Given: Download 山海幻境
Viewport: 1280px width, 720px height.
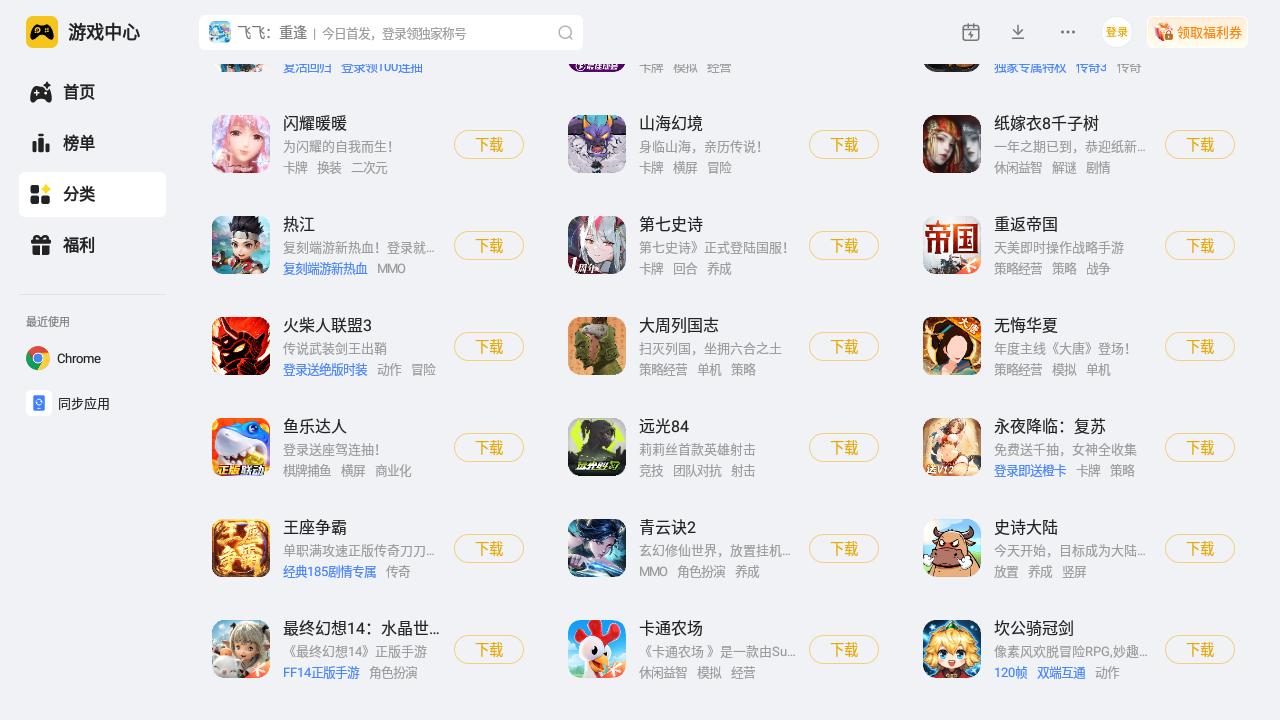Looking at the screenshot, I should (844, 144).
